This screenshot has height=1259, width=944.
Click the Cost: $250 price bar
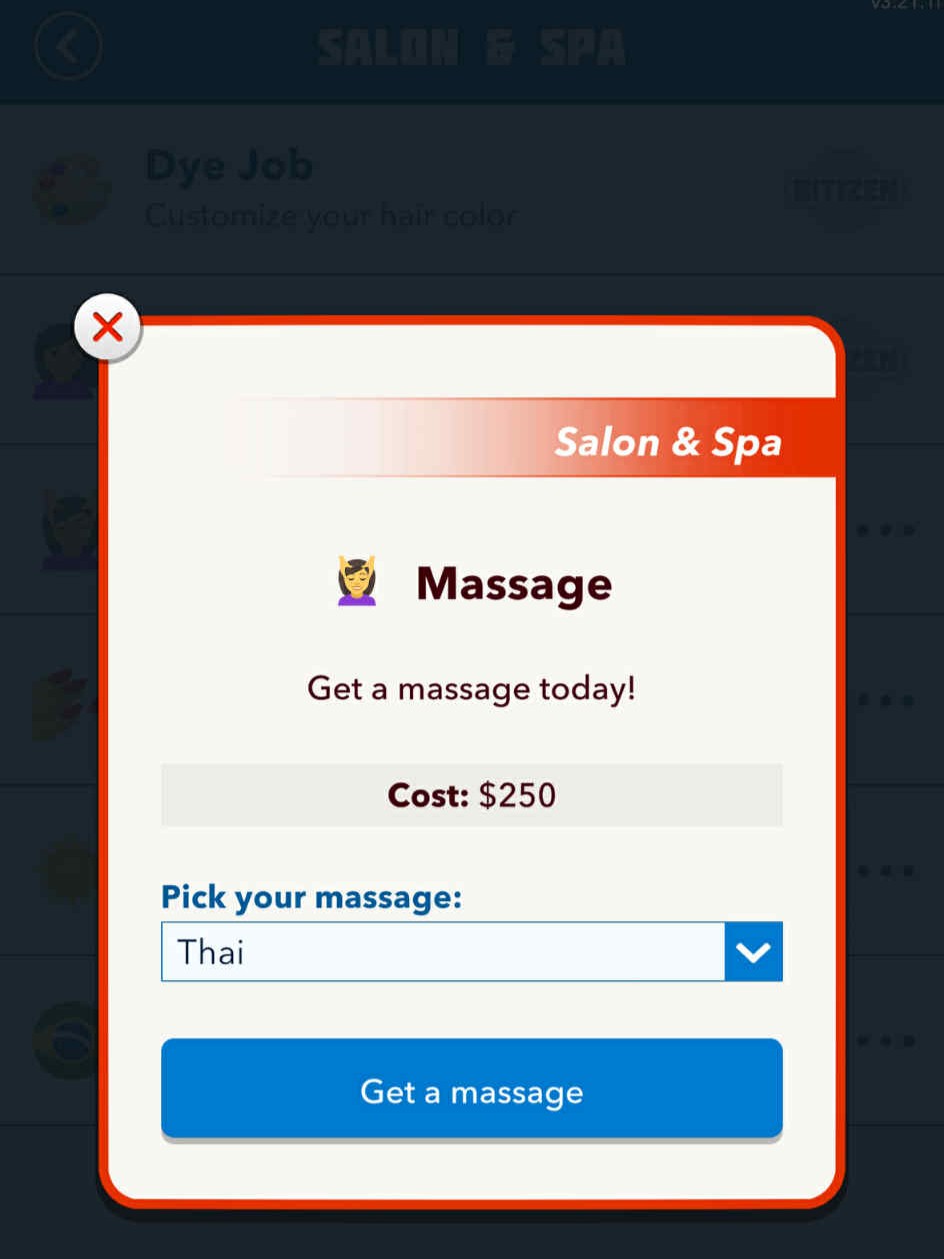tap(470, 794)
